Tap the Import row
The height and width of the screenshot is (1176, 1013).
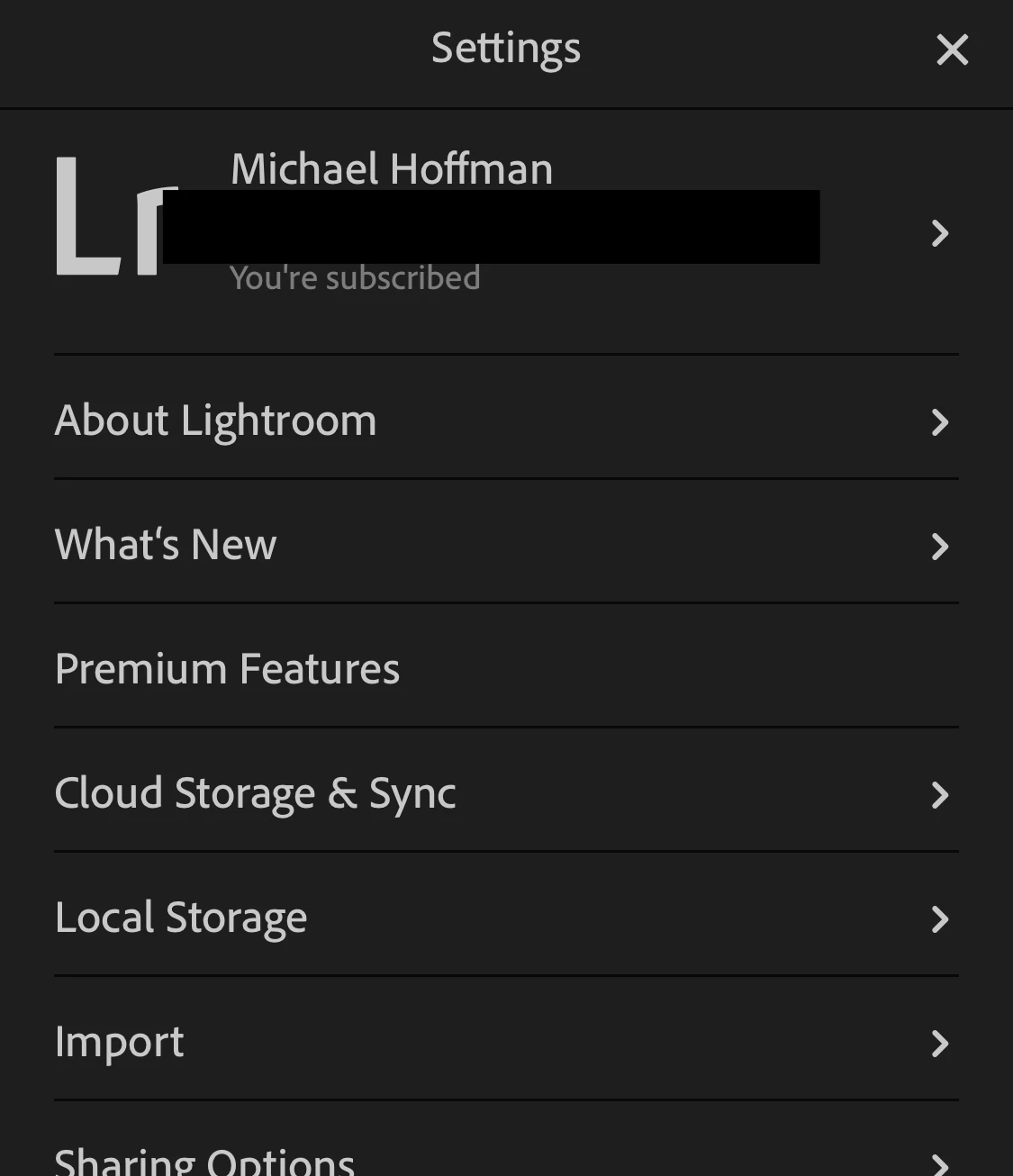[x=504, y=1042]
